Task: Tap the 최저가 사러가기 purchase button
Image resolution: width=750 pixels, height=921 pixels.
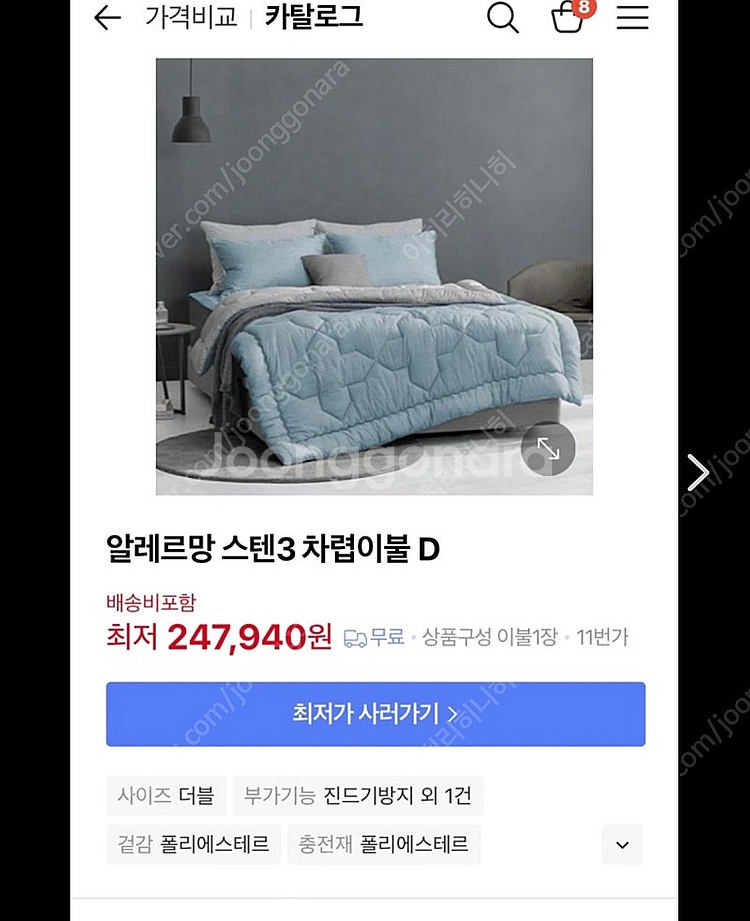Action: 375,714
